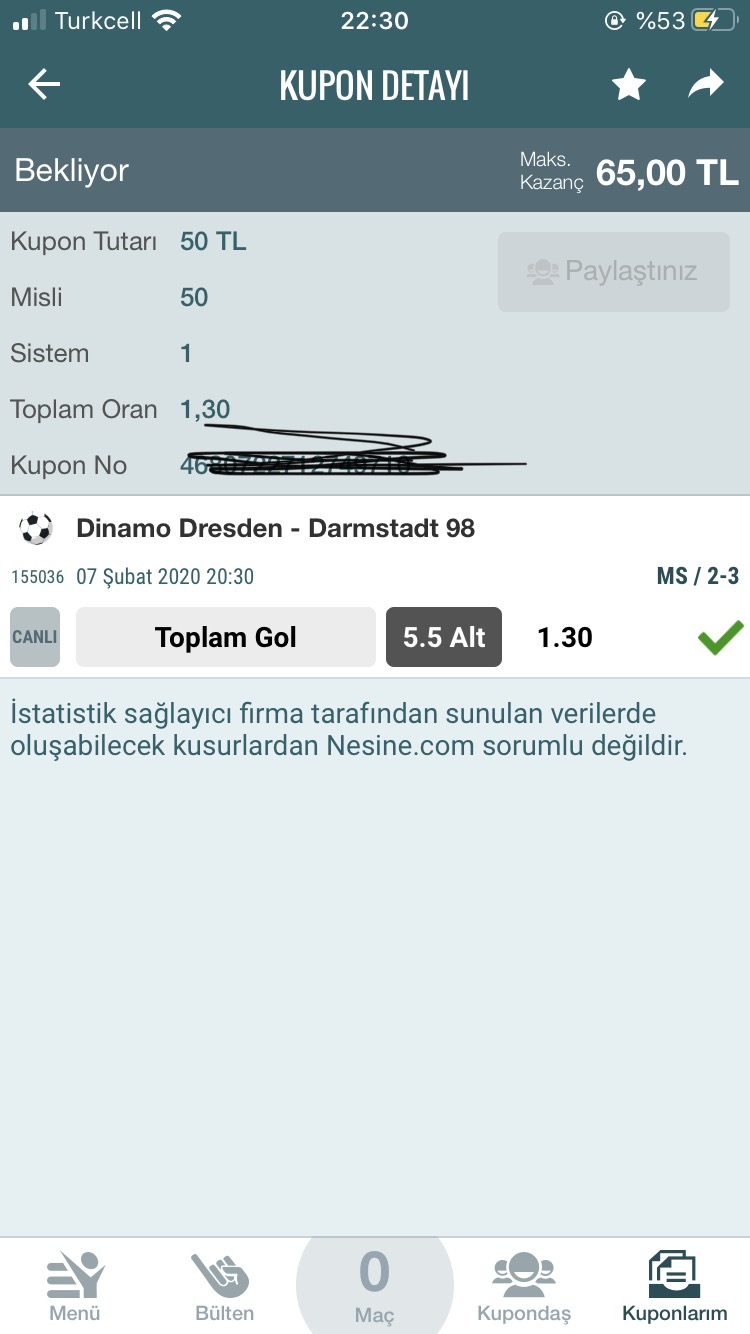Mark this coupon with the star icon
The image size is (750, 1334).
point(628,86)
